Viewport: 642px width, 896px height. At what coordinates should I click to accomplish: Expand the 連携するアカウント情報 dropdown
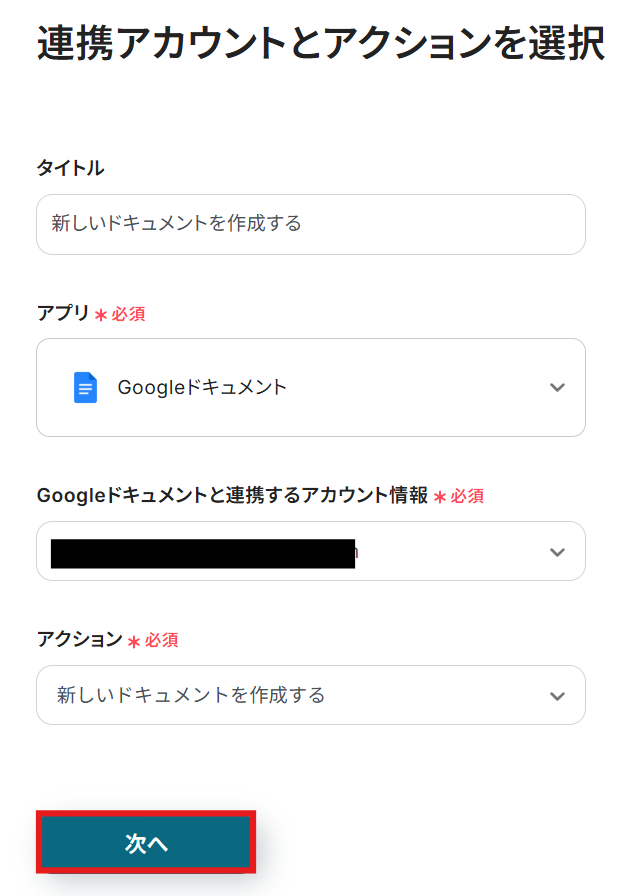310,551
